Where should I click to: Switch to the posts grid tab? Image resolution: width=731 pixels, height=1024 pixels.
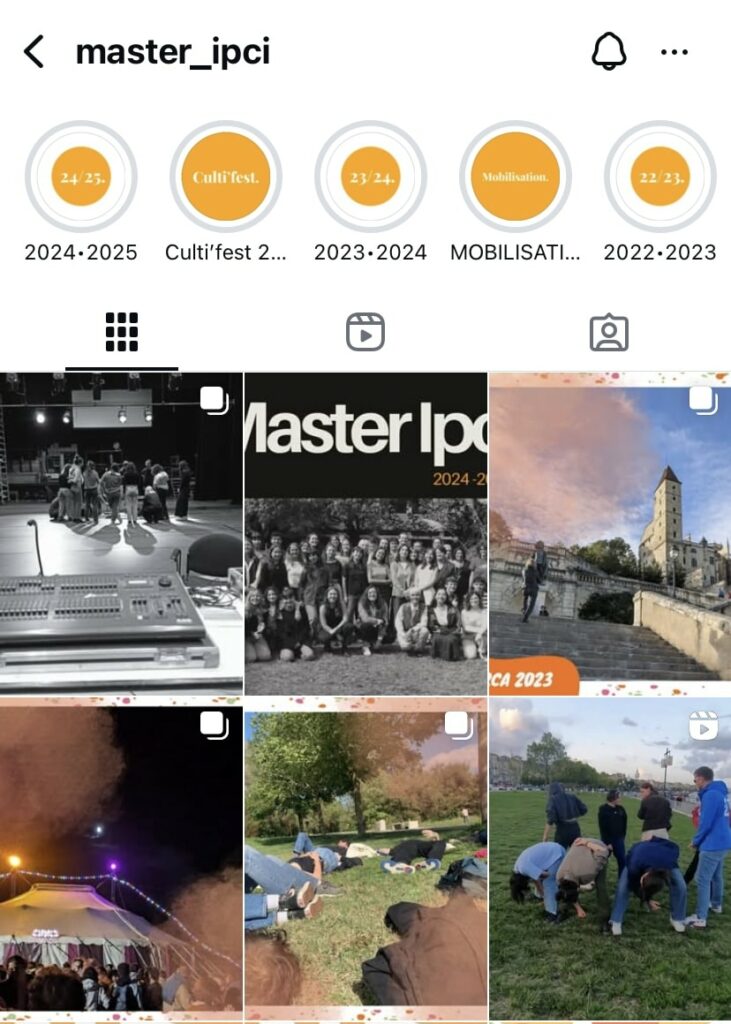[122, 332]
